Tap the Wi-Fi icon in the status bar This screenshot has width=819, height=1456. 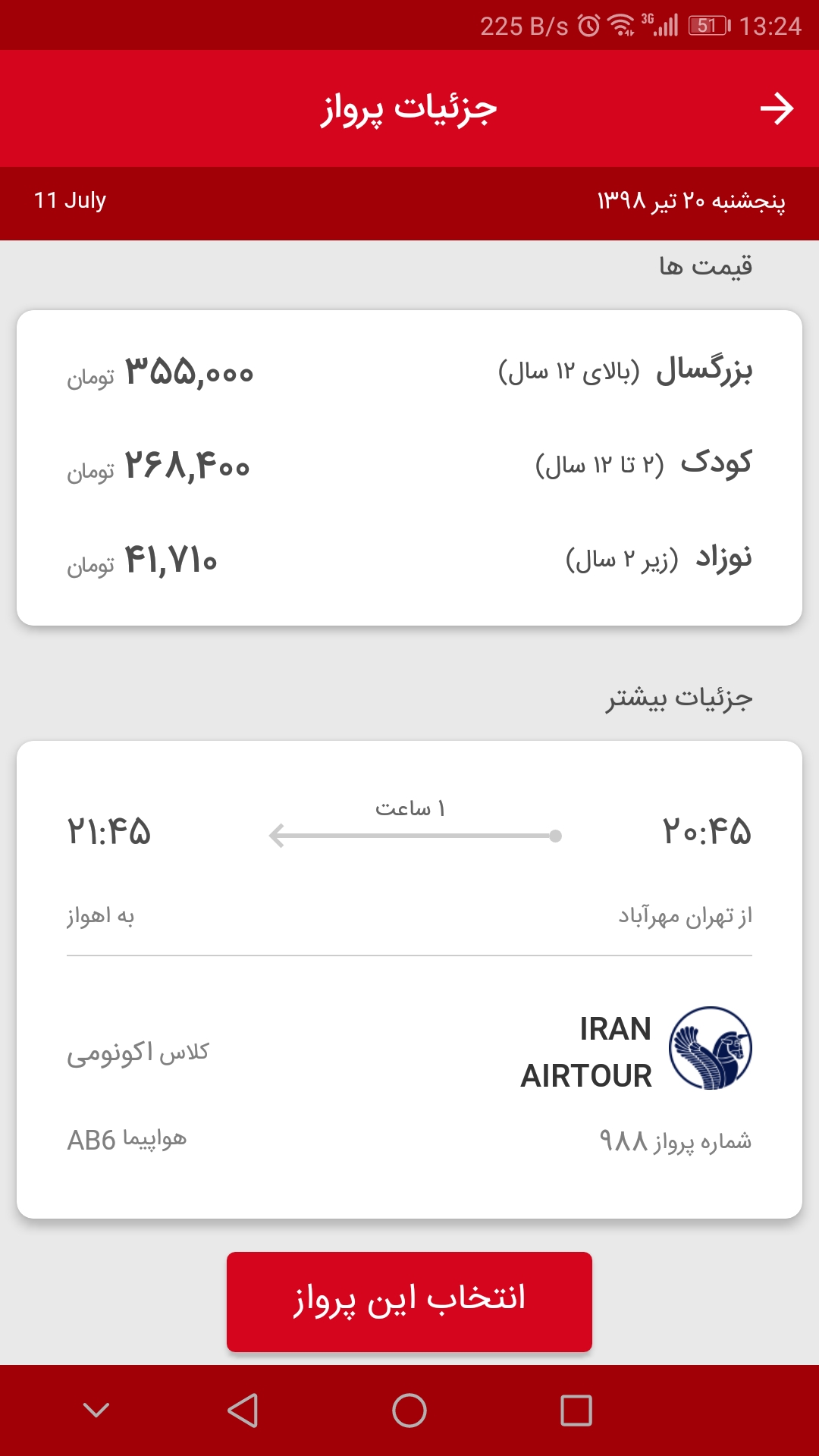pos(620,22)
